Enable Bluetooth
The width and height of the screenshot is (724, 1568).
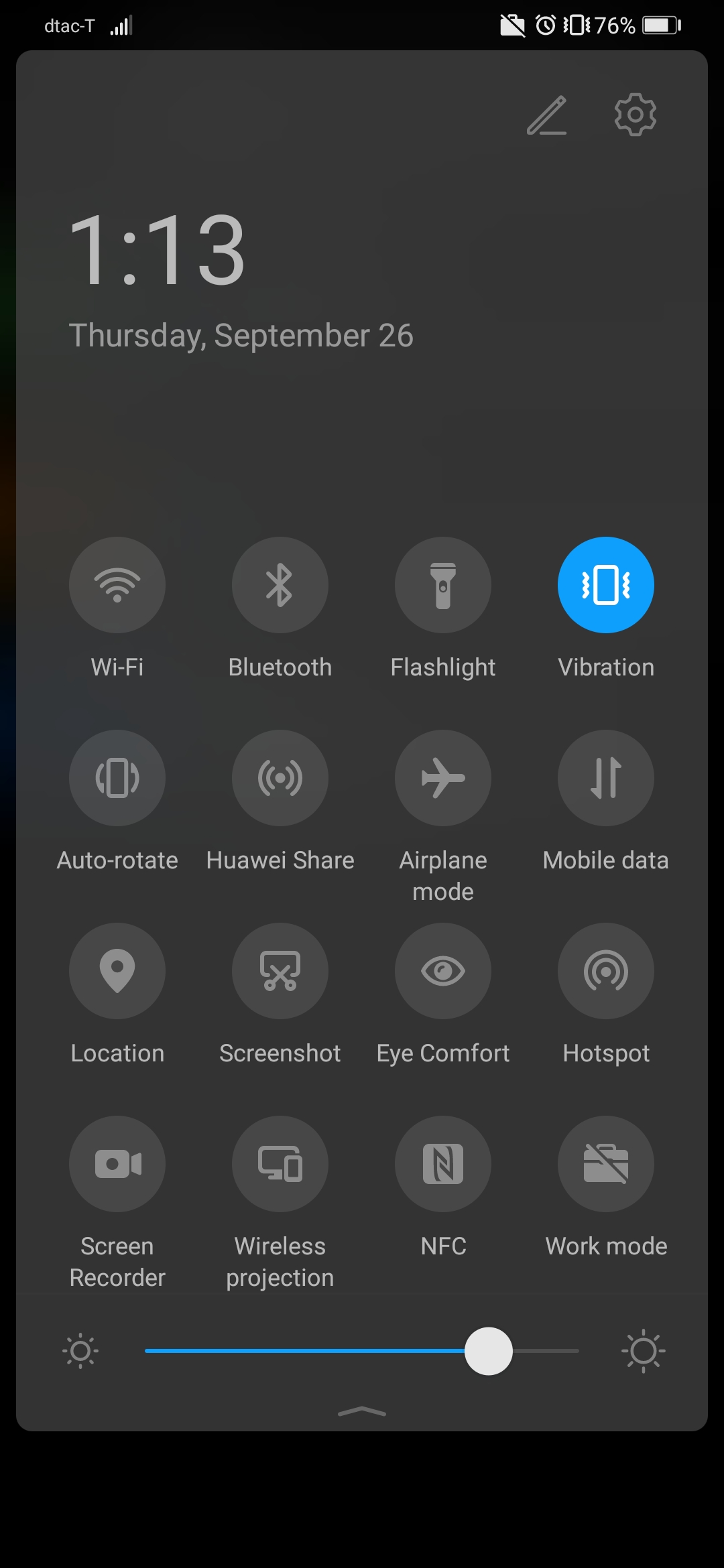[x=280, y=585]
